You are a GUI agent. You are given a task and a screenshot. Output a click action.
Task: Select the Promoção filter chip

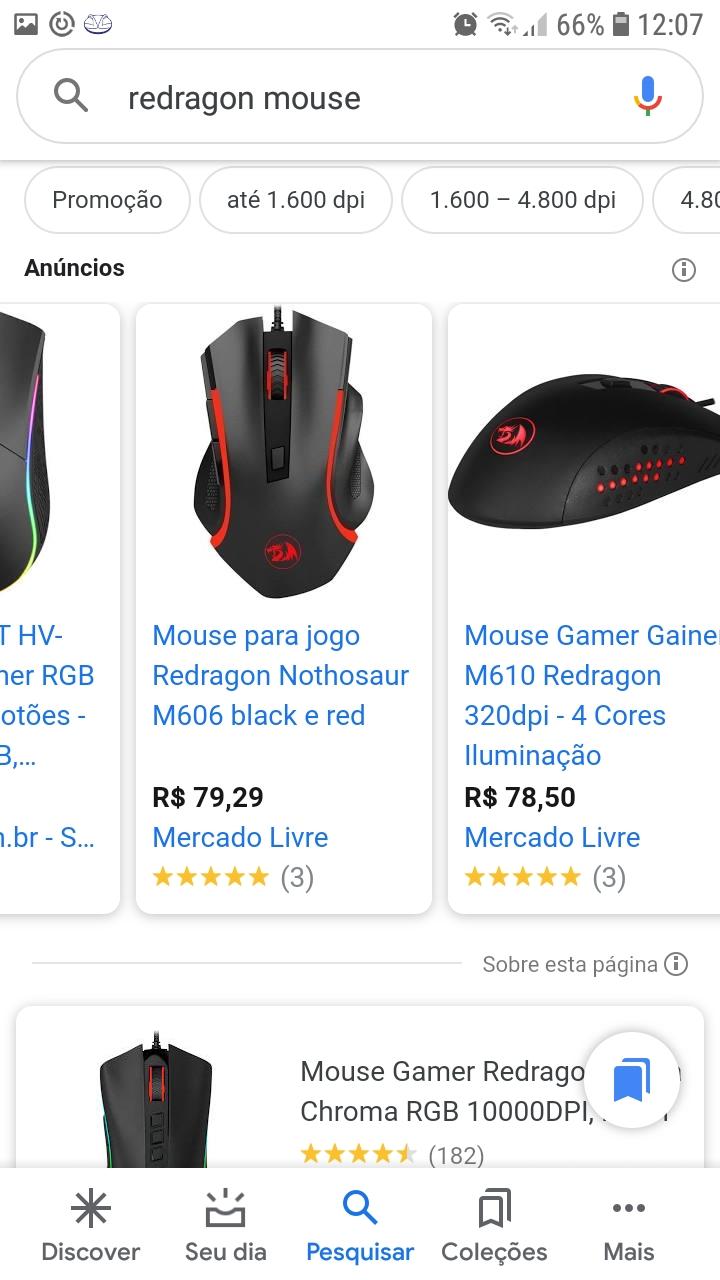click(x=107, y=200)
